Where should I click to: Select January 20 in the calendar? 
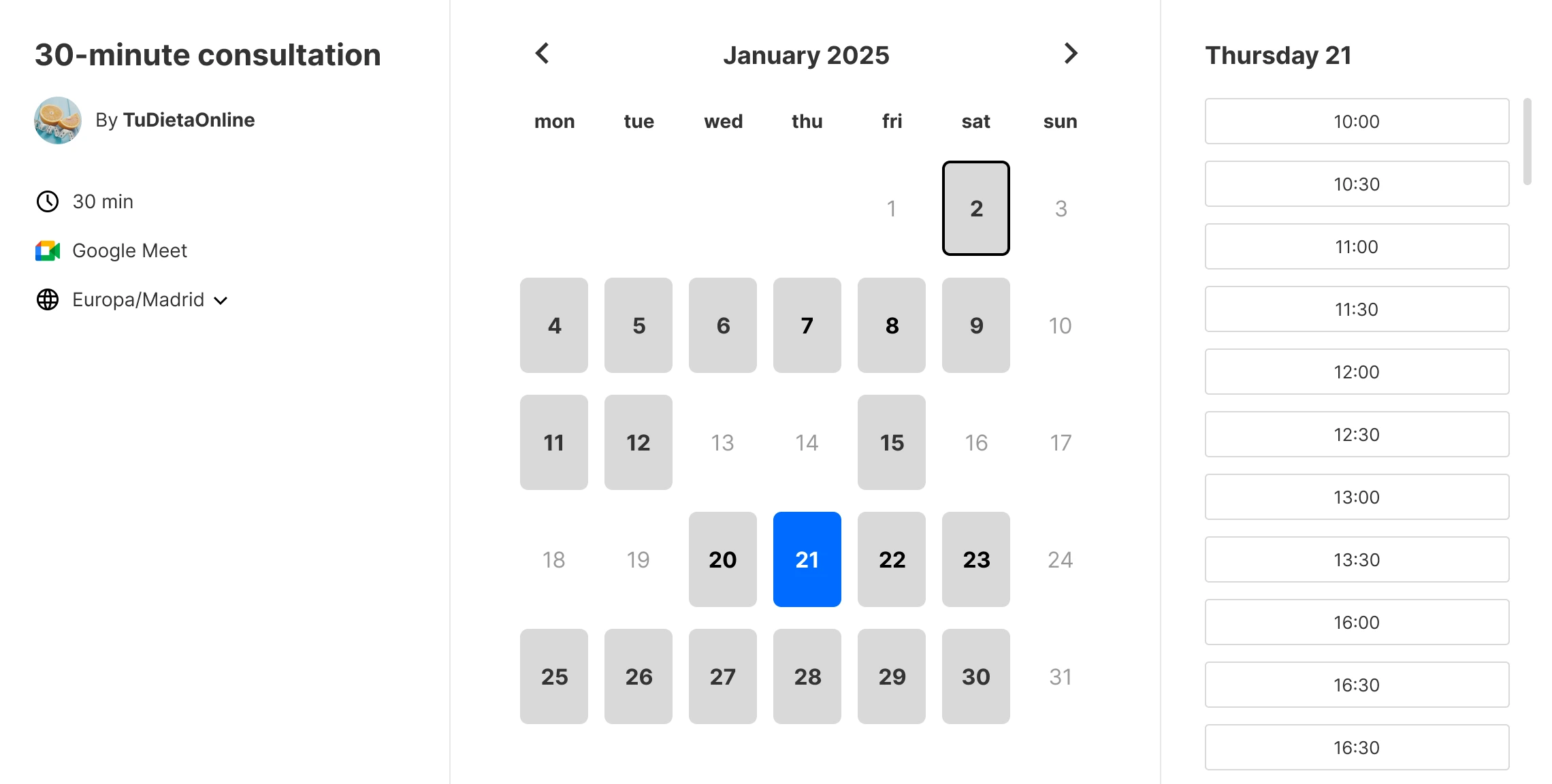point(722,559)
